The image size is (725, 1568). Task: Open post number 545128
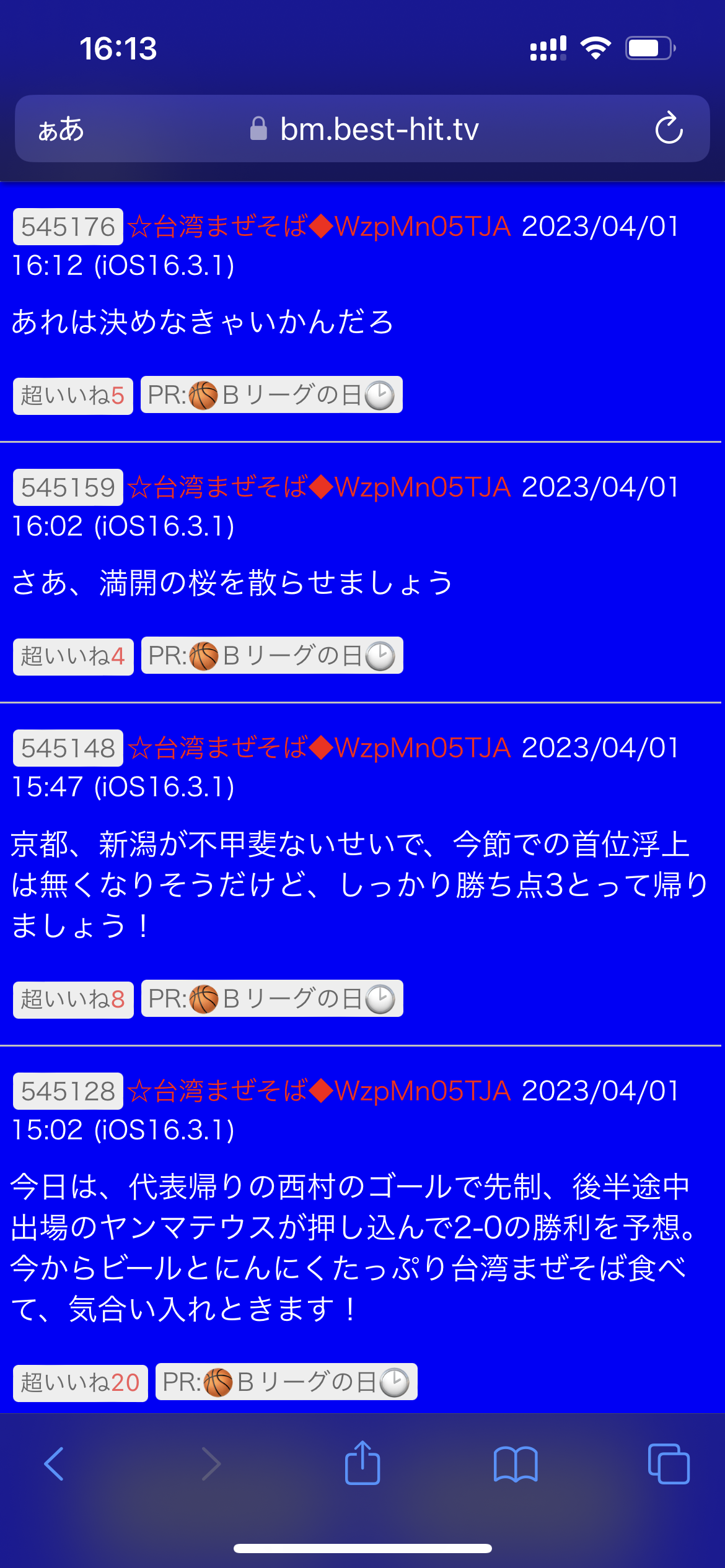click(68, 1091)
